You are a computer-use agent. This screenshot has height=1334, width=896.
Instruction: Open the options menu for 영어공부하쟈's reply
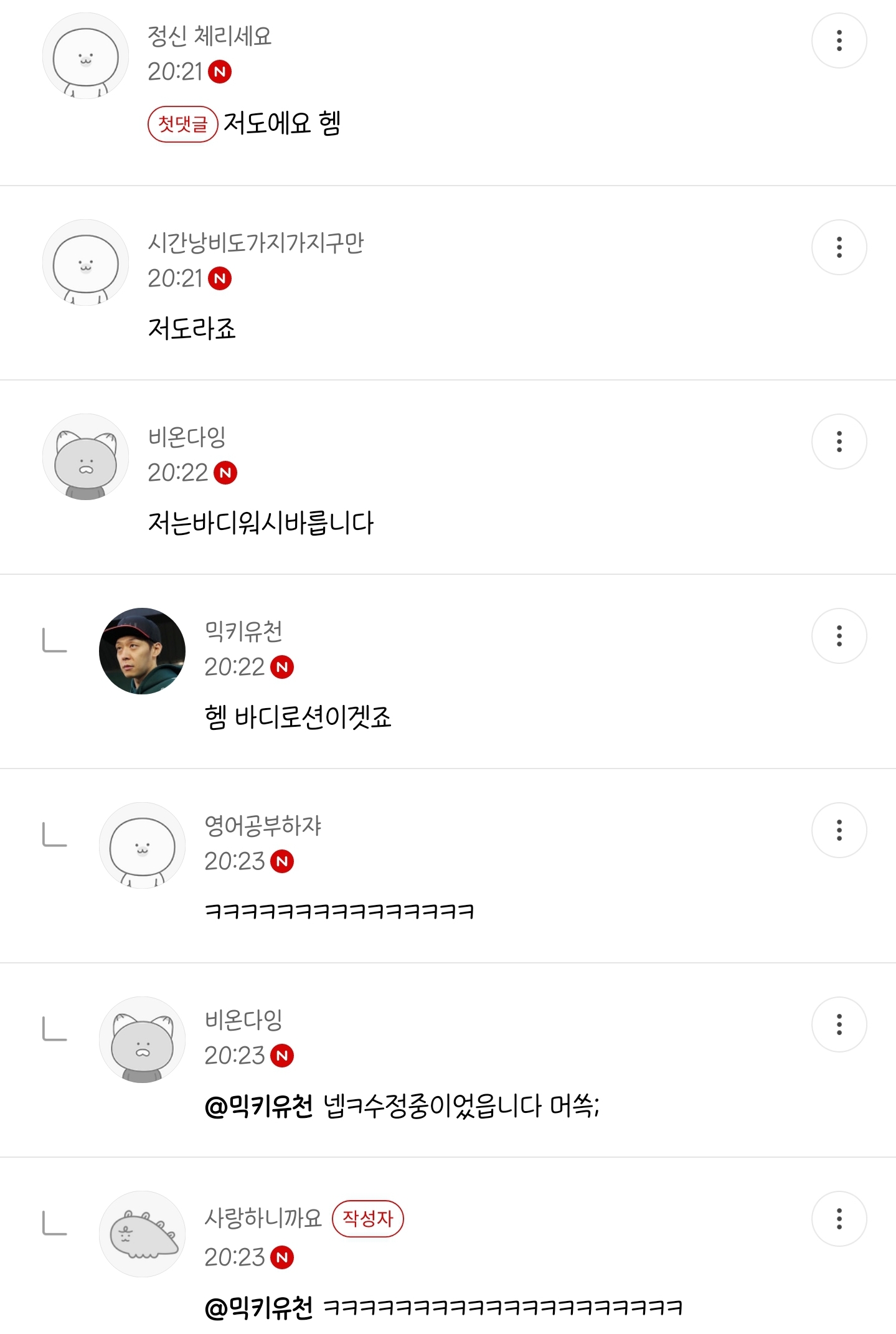[x=839, y=830]
